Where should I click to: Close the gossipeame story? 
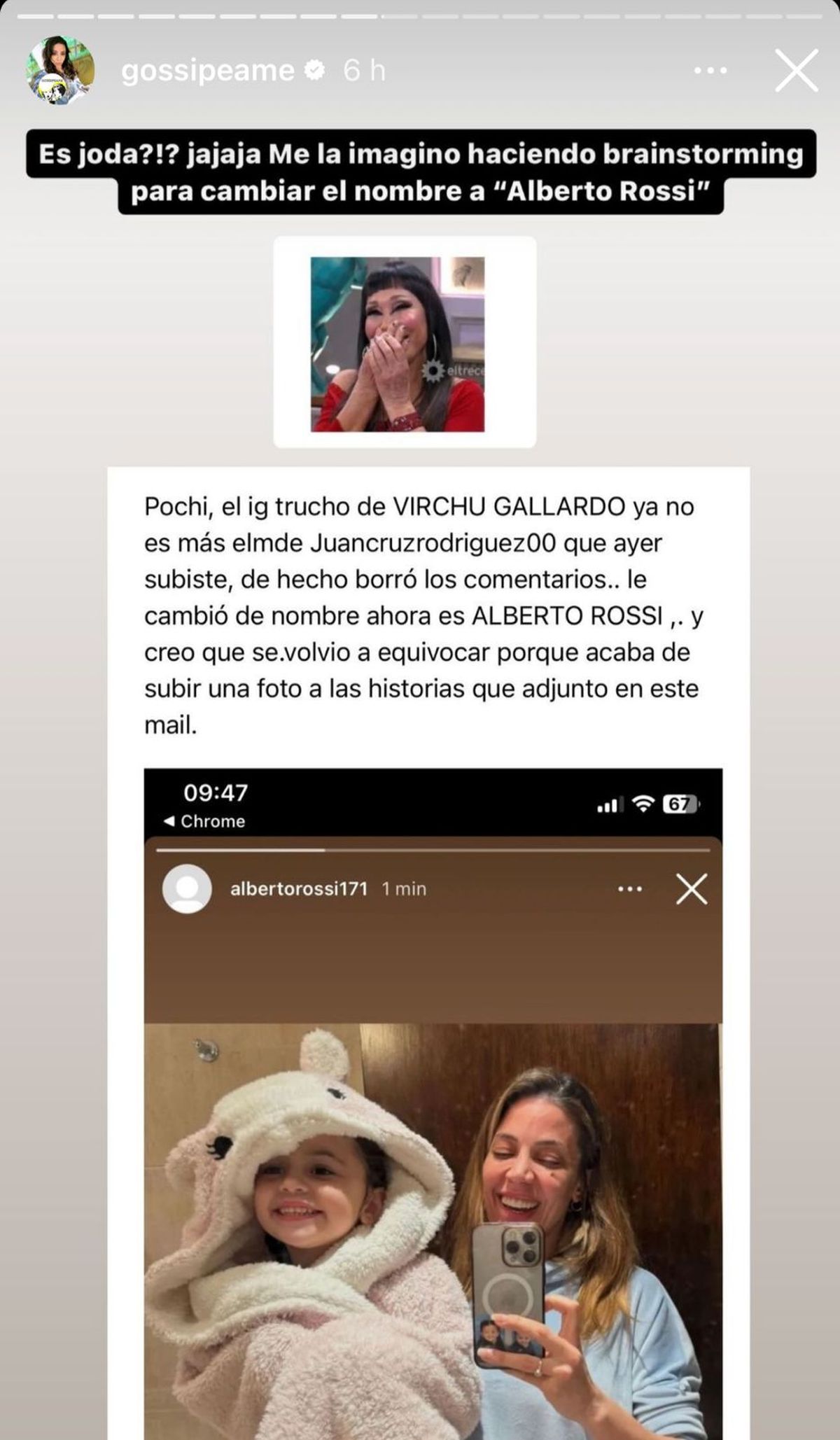tap(796, 71)
